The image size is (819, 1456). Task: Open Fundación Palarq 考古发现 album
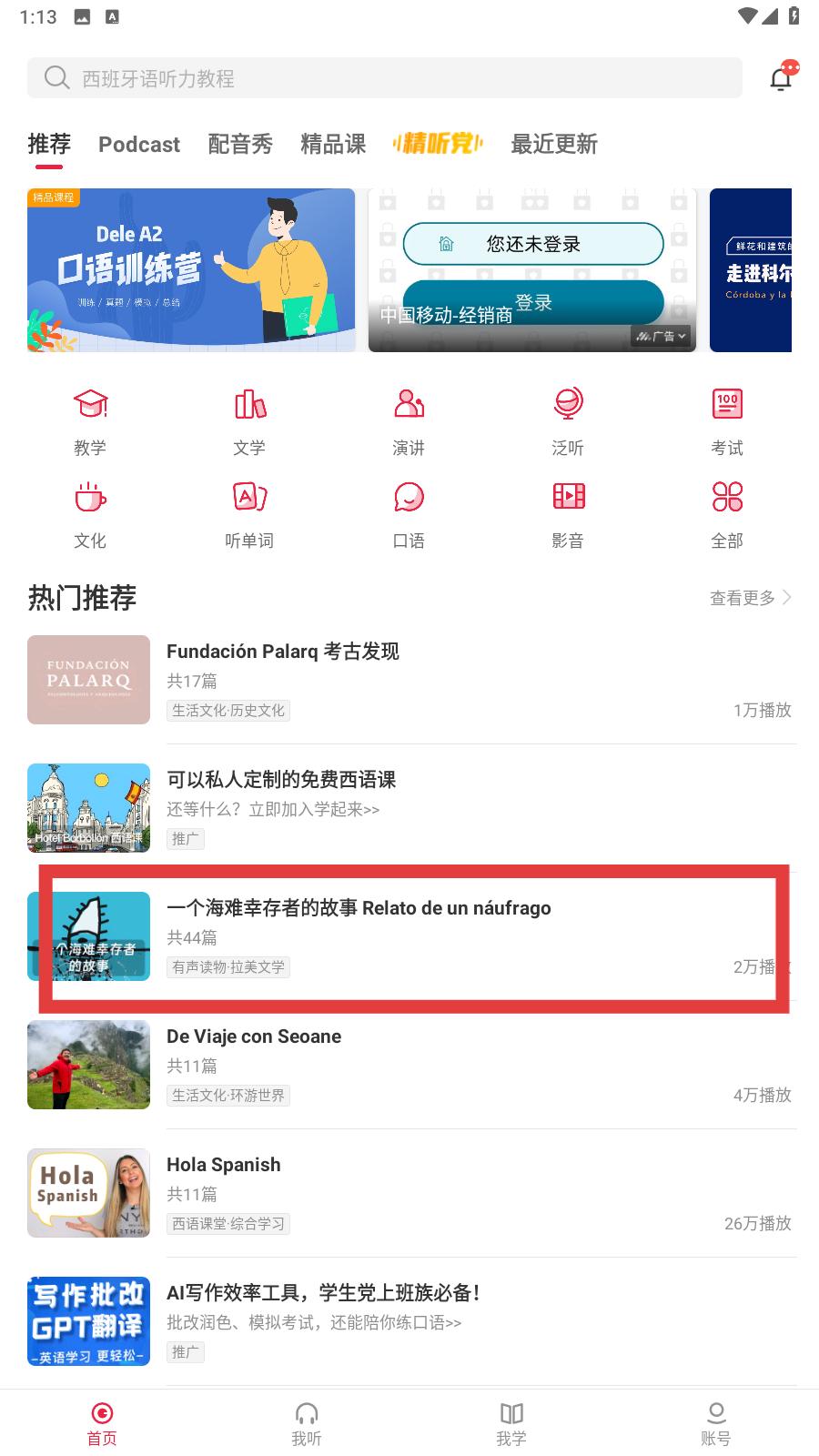tap(409, 680)
